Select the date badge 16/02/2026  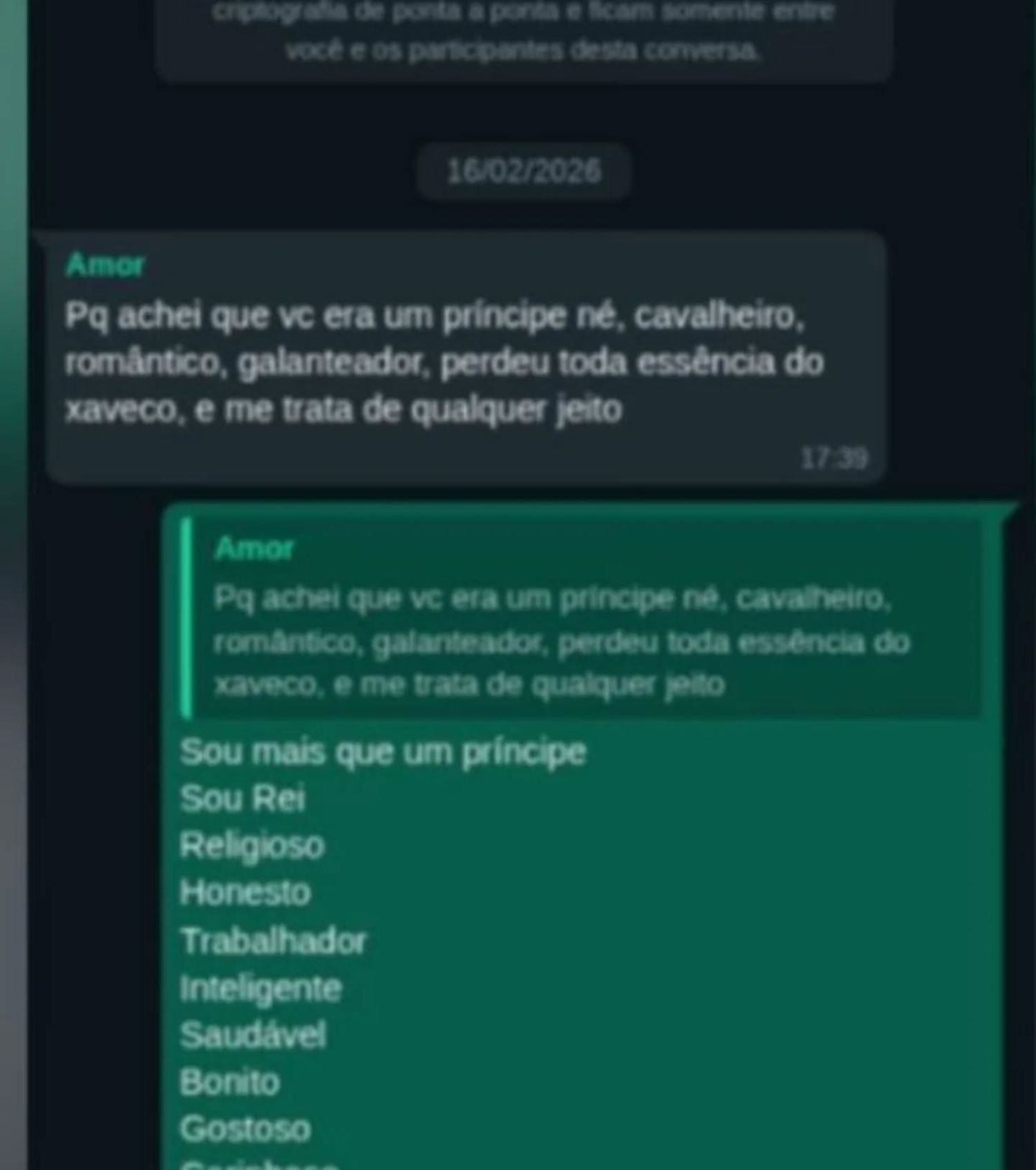coord(523,171)
